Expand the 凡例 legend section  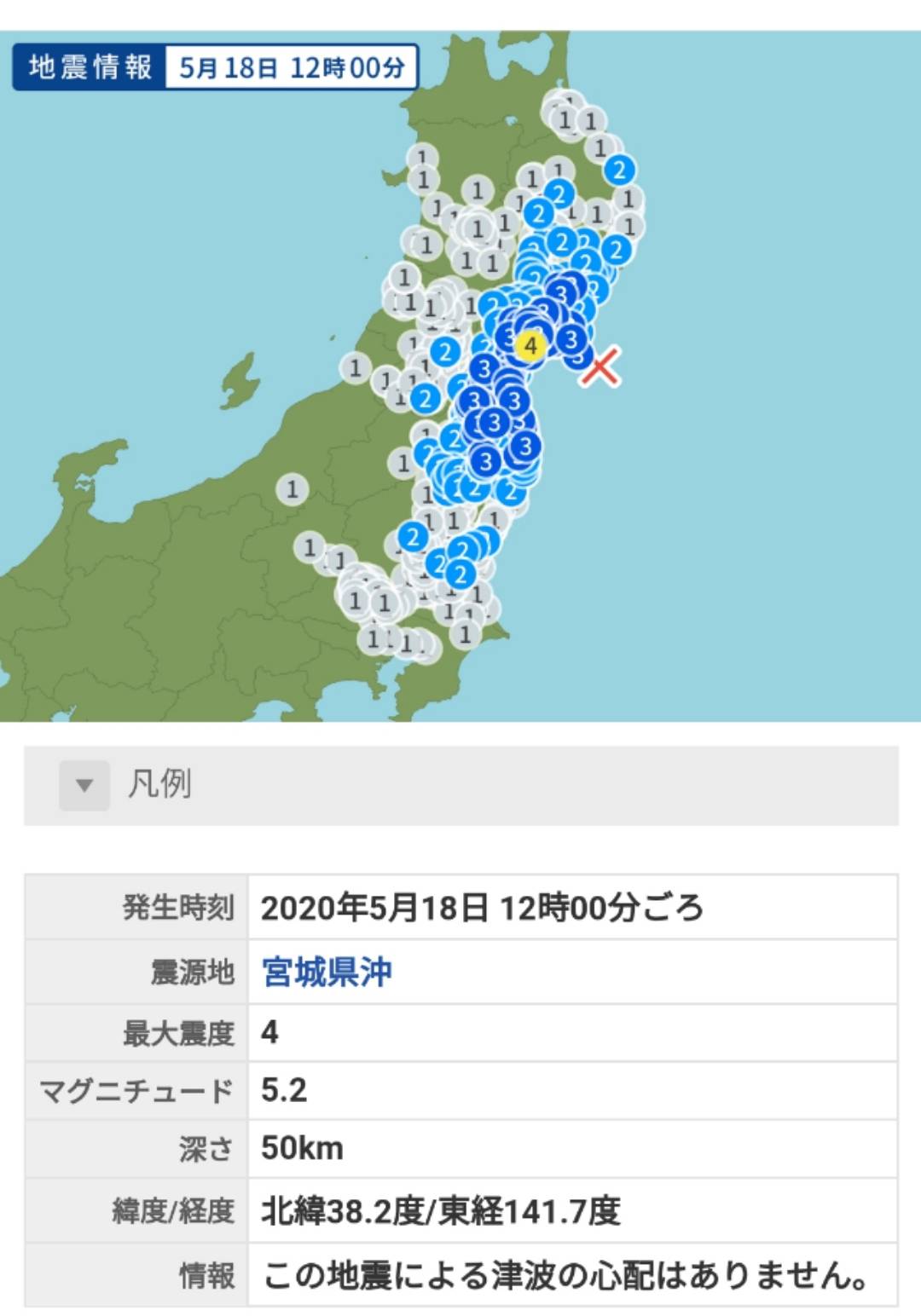coord(84,785)
